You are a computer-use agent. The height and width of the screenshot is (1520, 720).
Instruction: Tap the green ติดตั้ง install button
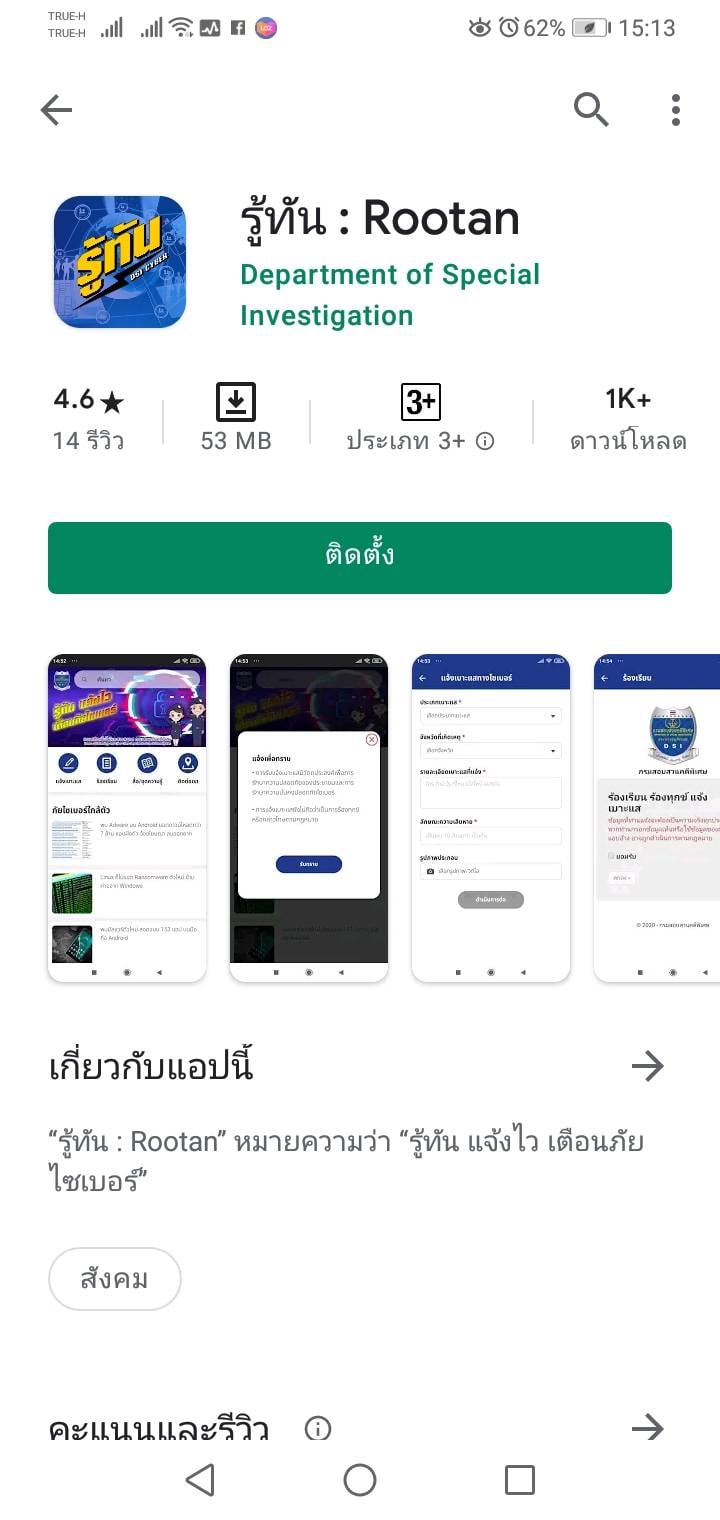coord(360,557)
